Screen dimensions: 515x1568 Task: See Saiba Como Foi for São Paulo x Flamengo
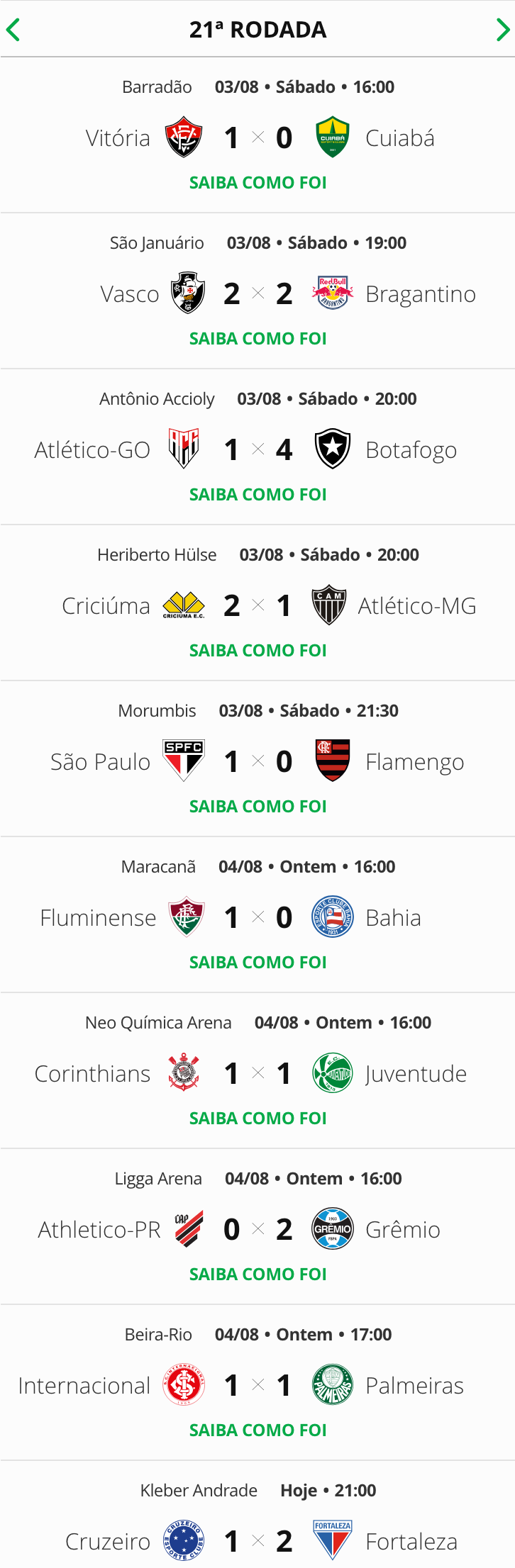point(257,807)
